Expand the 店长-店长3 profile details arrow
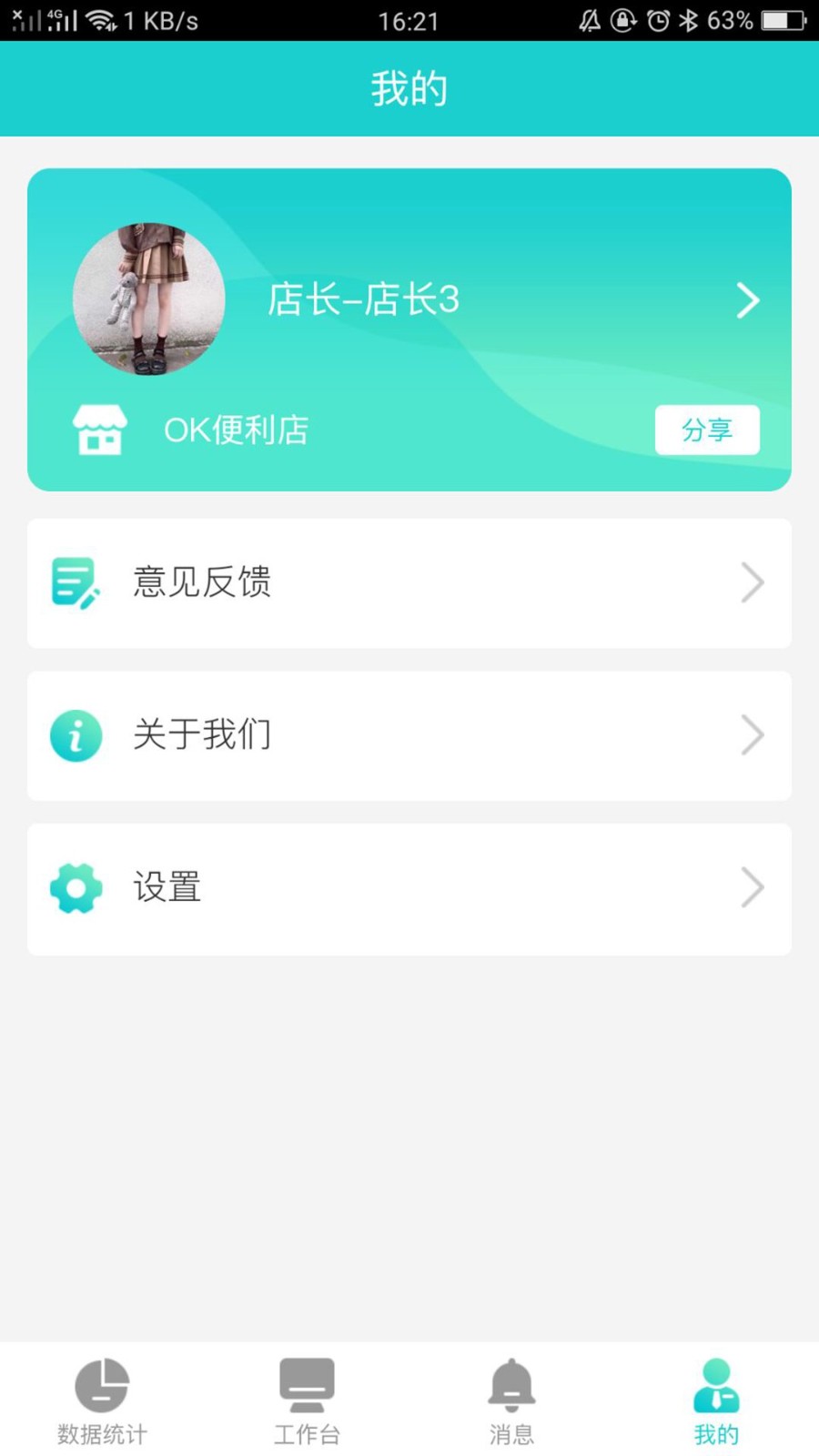This screenshot has width=819, height=1456. tap(748, 300)
